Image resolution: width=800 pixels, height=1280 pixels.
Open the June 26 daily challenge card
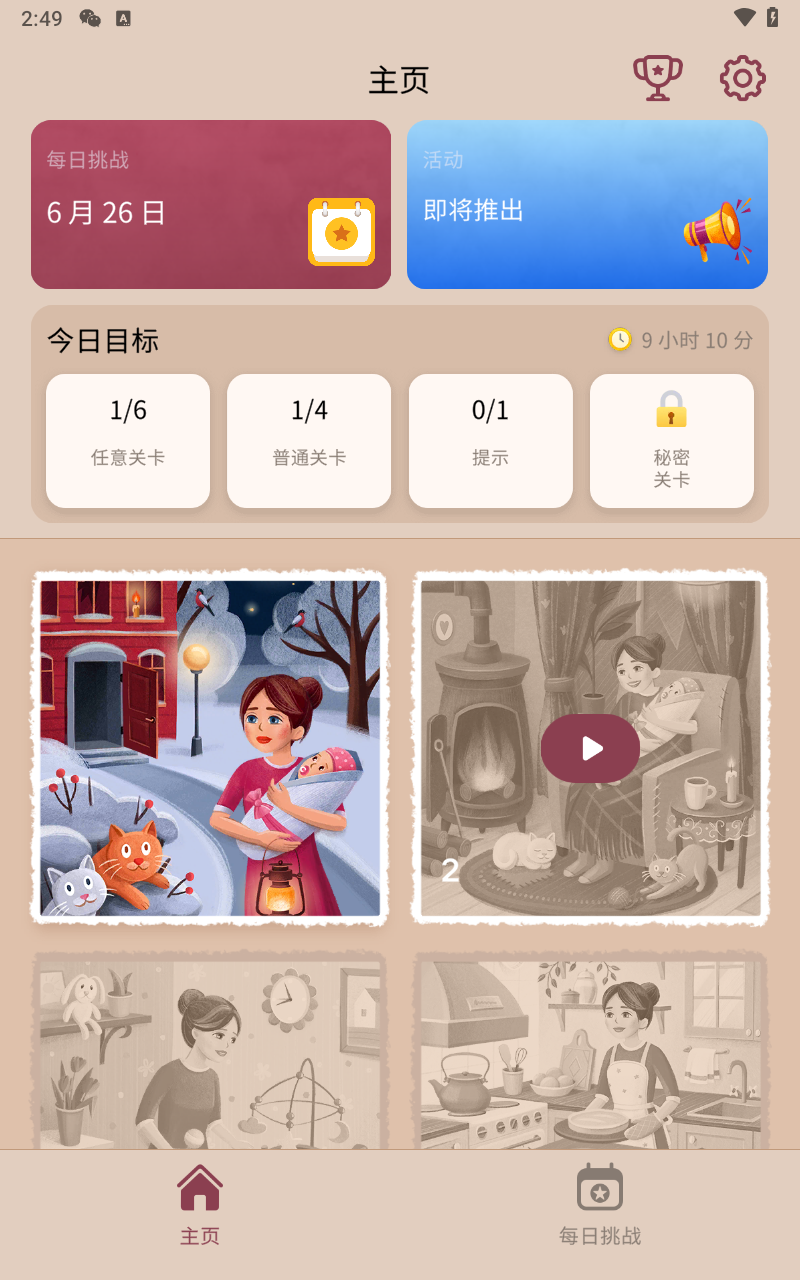tap(210, 204)
